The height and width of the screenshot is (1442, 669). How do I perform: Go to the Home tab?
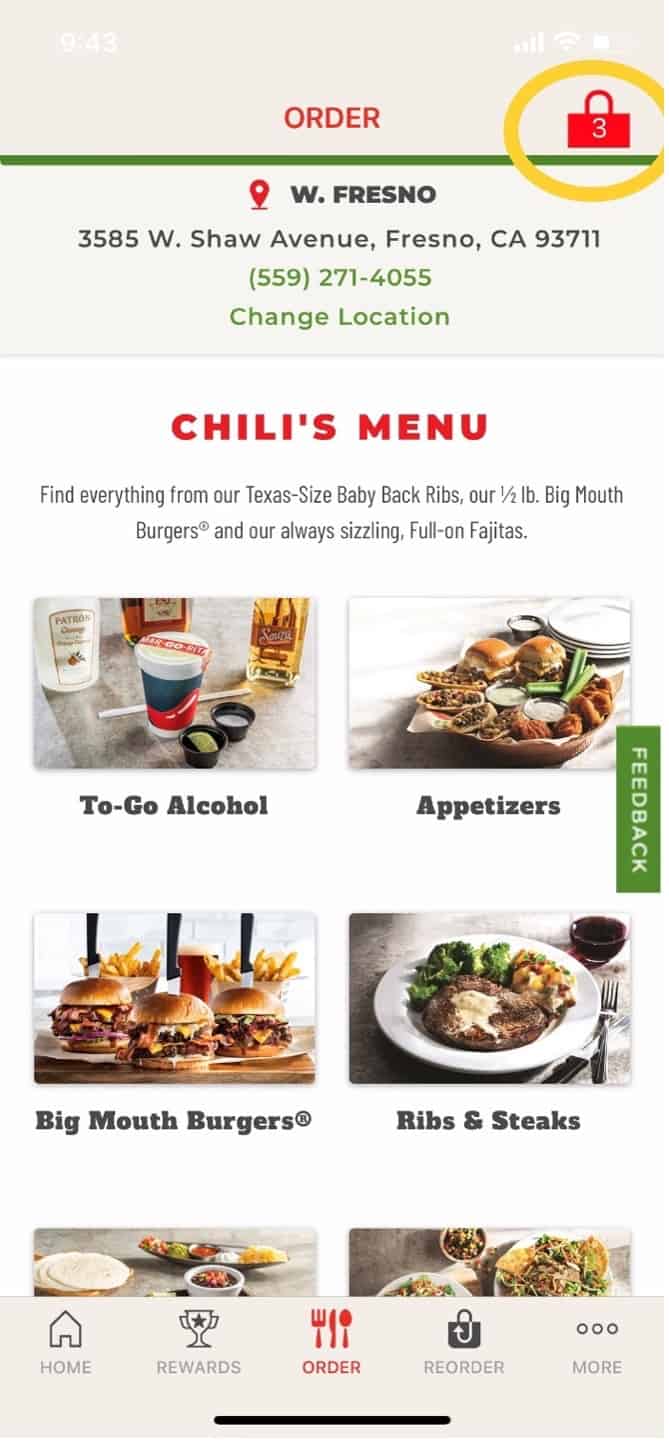(x=65, y=1343)
